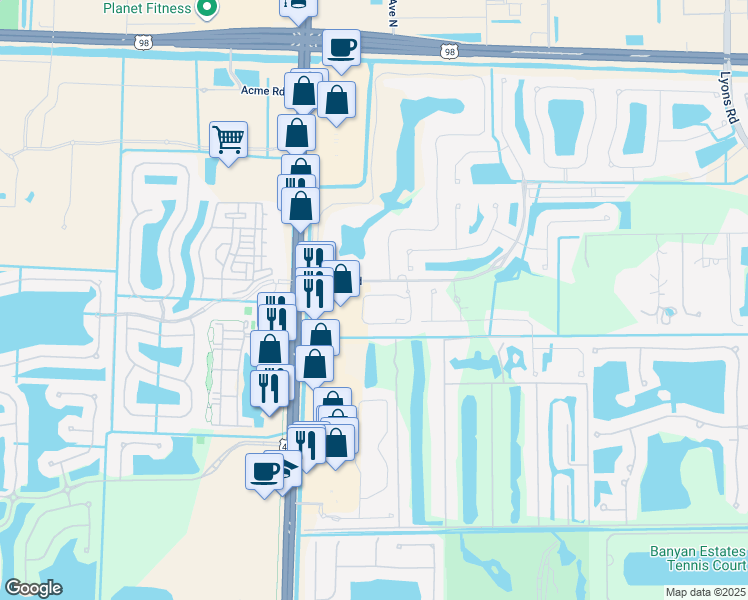Select the Planet Fitness map pin
748x600 pixels.
(207, 9)
